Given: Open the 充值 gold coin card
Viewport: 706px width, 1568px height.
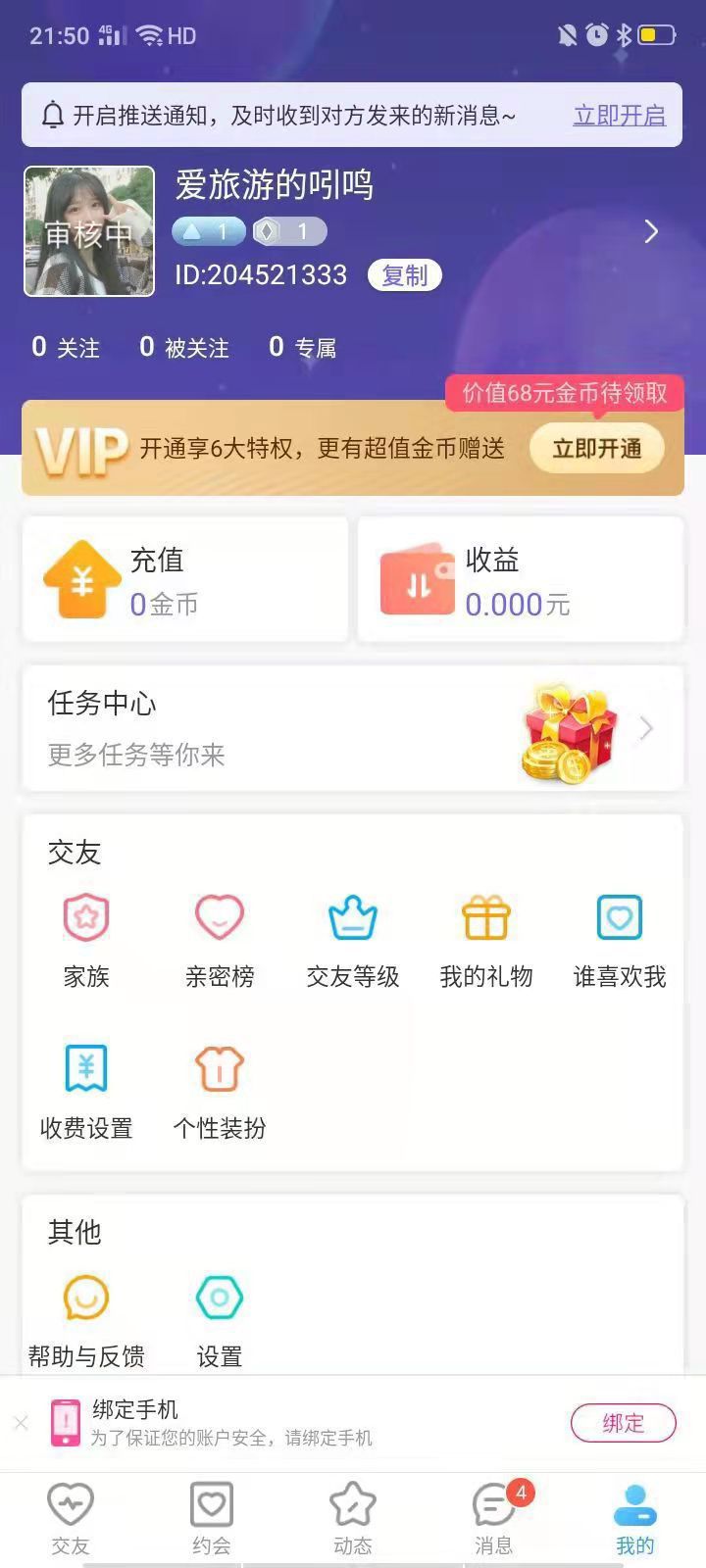Looking at the screenshot, I should pos(185,580).
